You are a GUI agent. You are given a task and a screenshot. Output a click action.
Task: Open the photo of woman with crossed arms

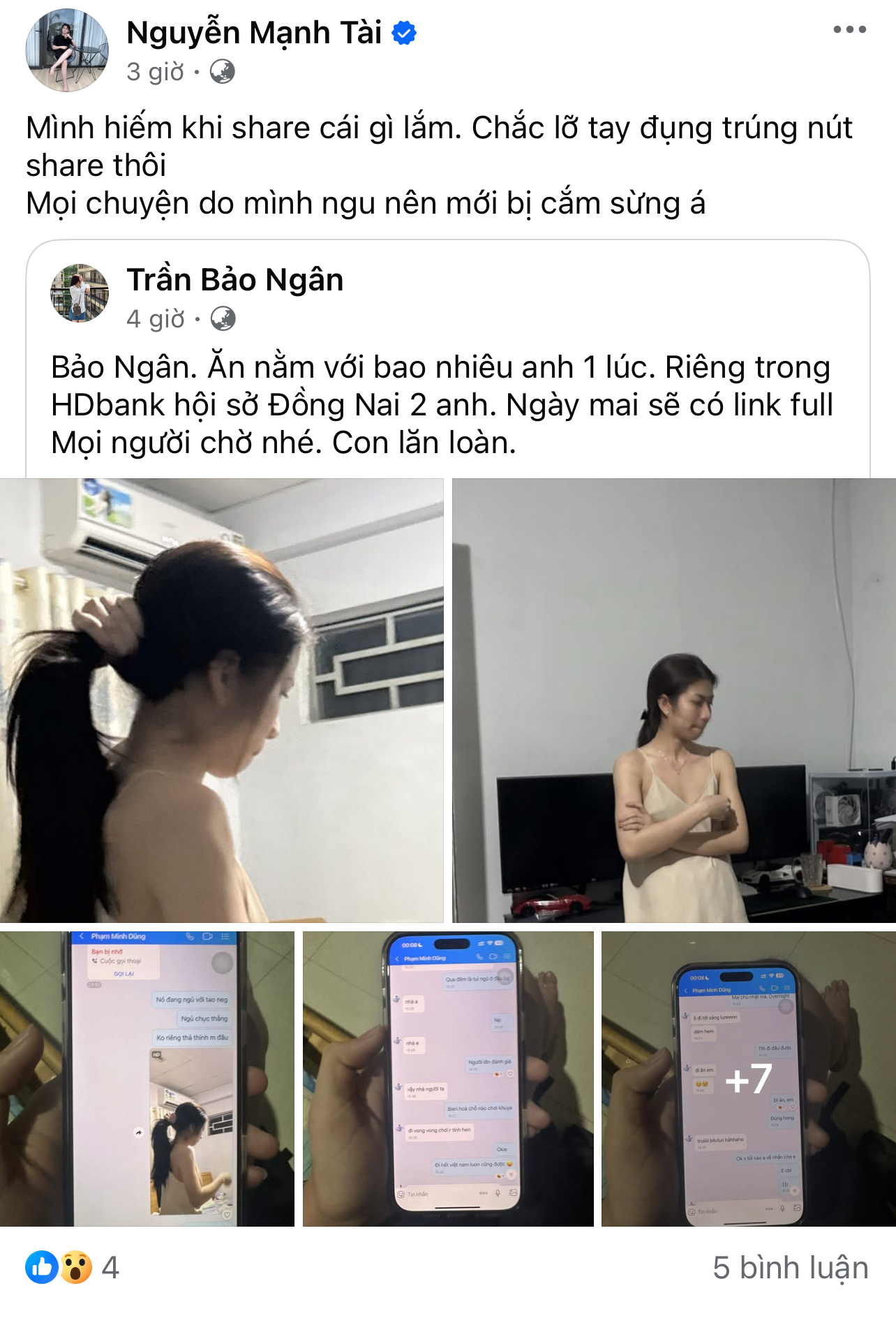[x=674, y=700]
